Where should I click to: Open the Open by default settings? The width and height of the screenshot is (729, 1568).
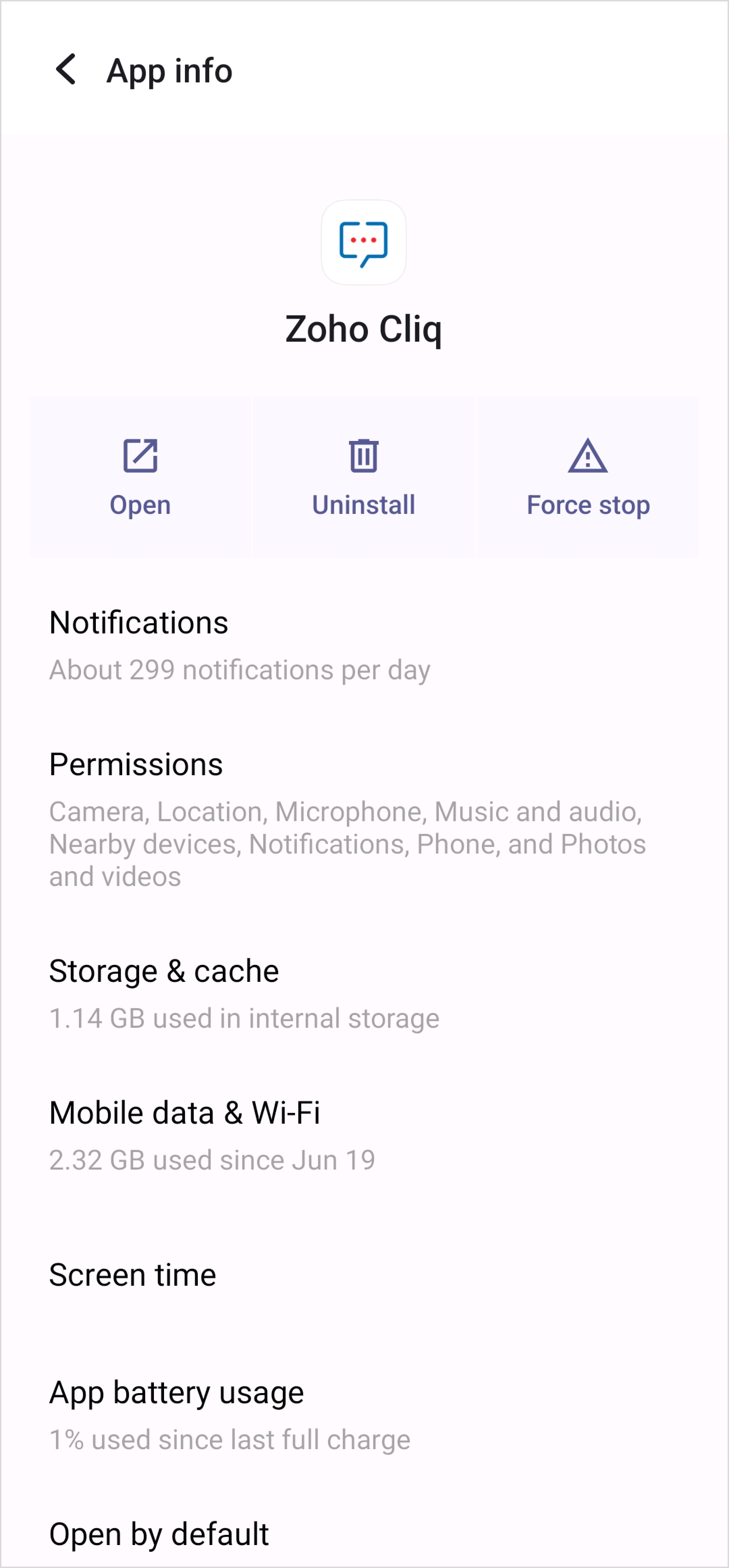point(364,1534)
